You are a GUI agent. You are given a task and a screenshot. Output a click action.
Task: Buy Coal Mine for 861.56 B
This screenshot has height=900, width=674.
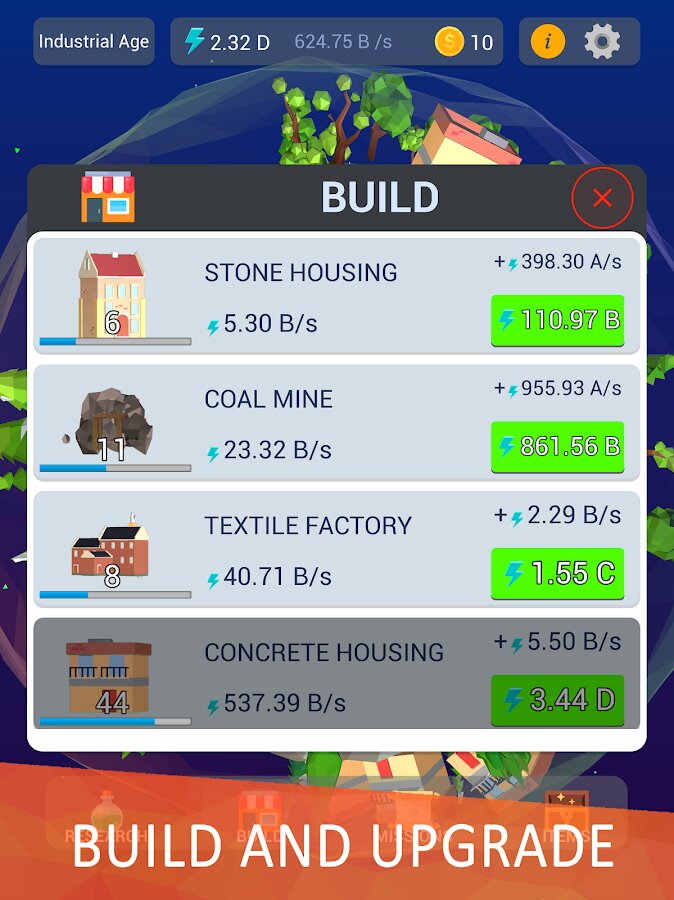coord(557,447)
